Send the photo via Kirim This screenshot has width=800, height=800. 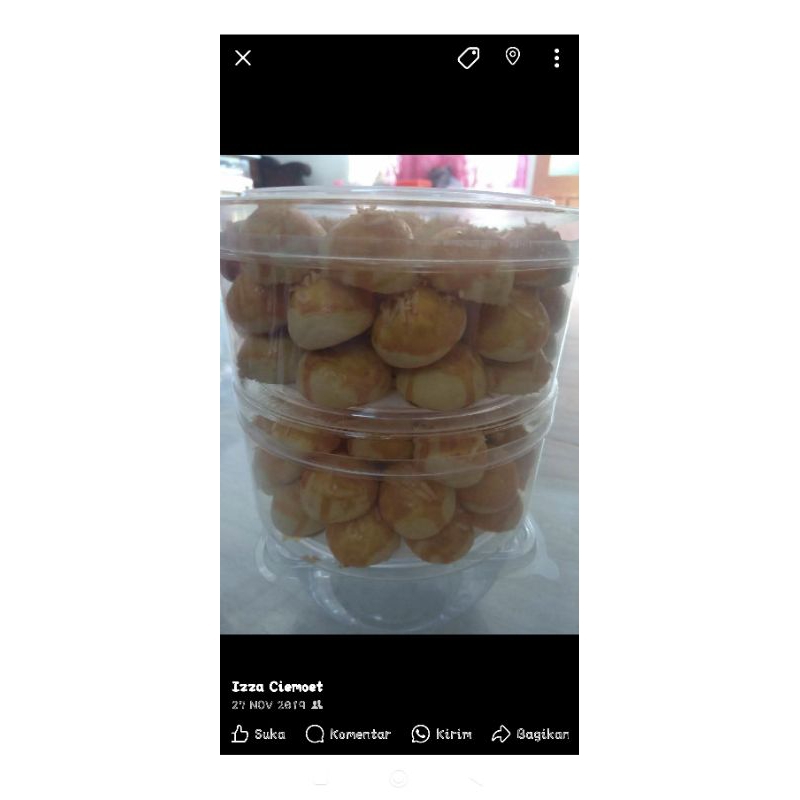click(441, 734)
